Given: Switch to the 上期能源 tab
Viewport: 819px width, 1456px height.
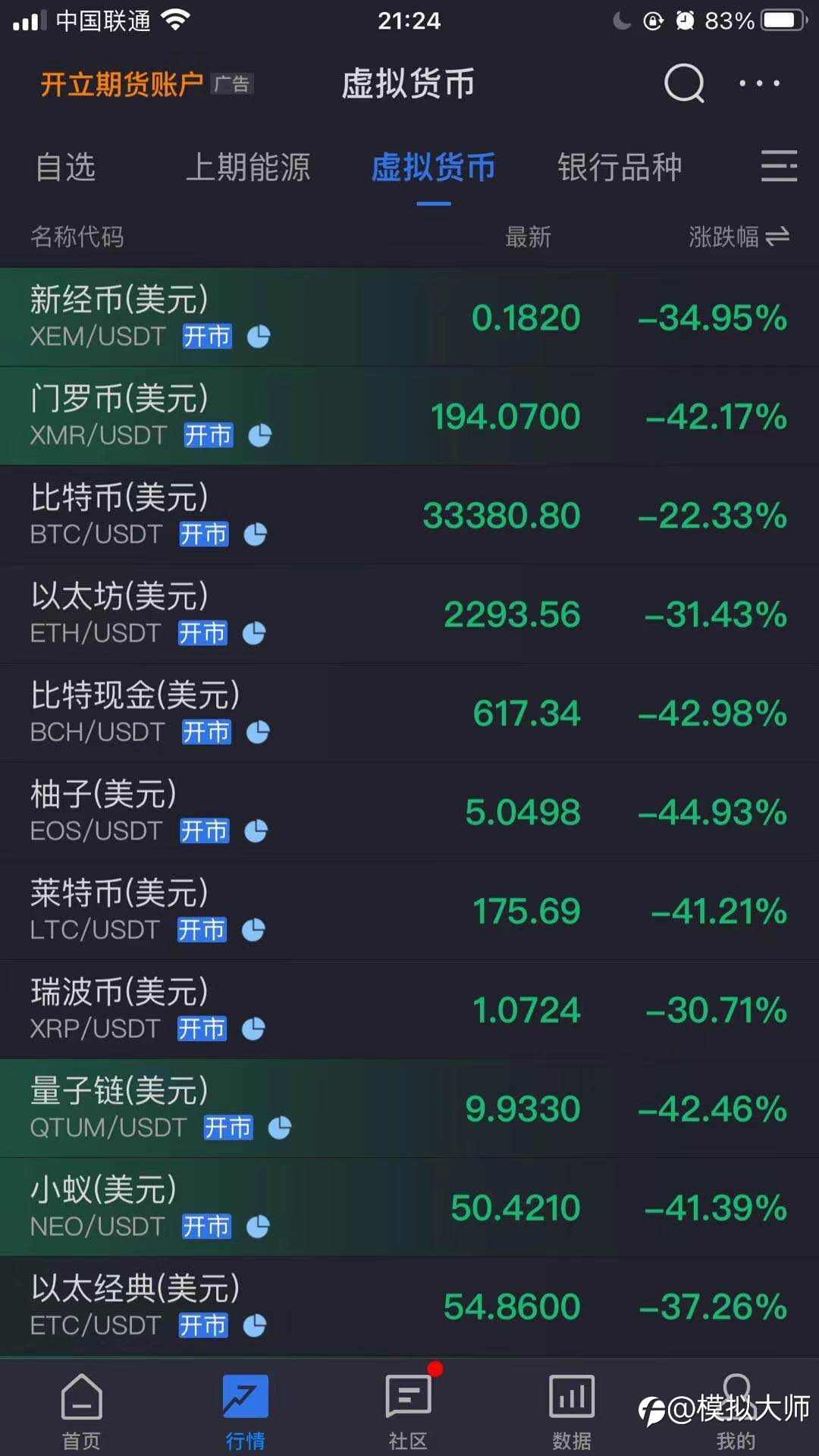Looking at the screenshot, I should click(x=248, y=168).
